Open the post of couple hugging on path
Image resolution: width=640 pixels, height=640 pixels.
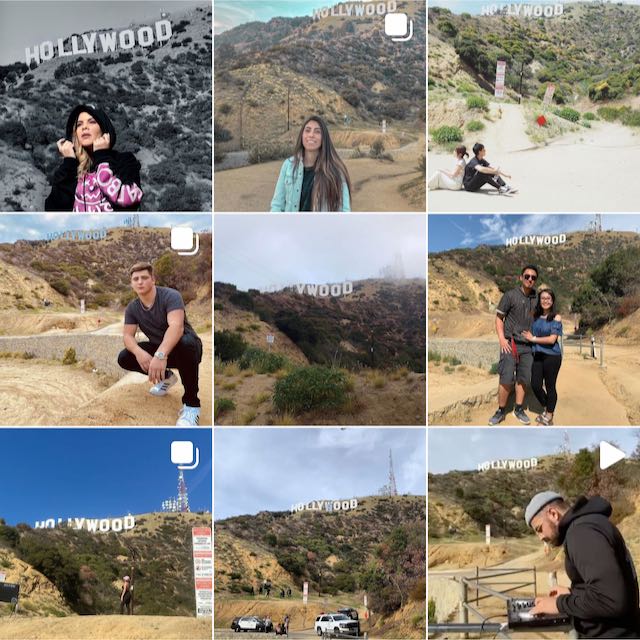click(x=534, y=320)
